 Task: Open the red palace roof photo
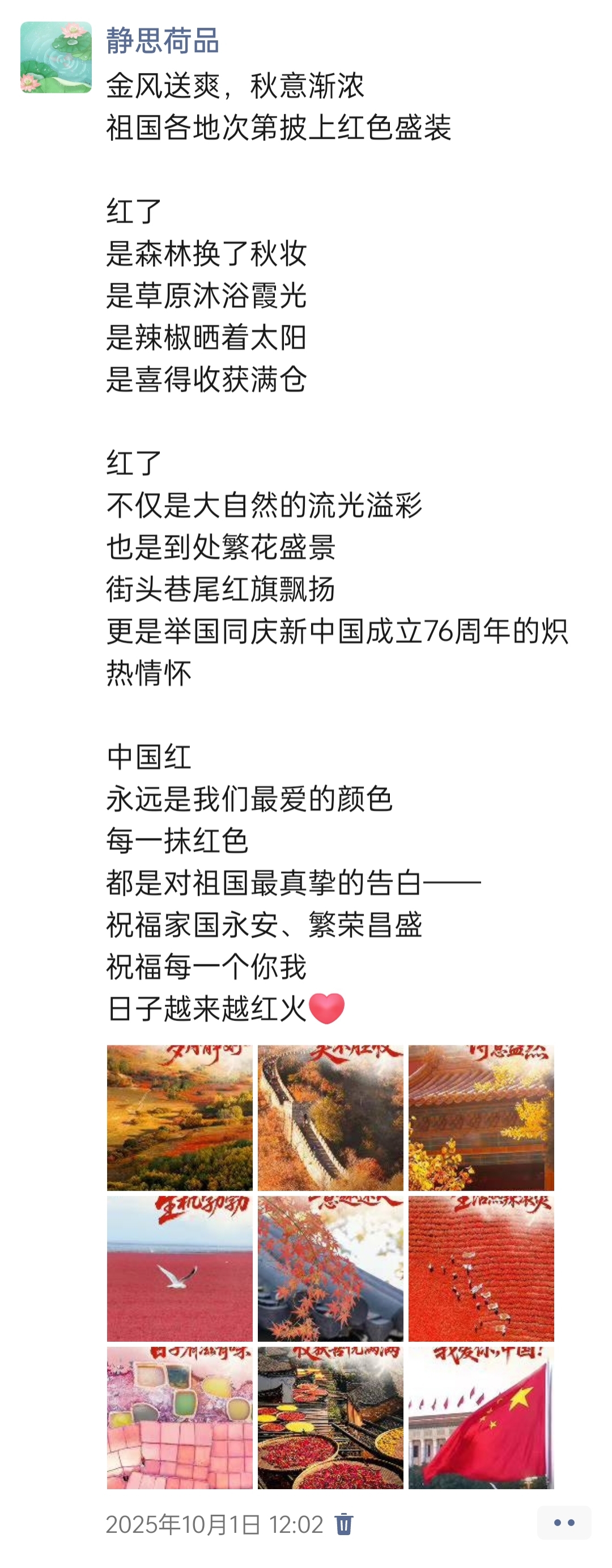[x=481, y=1117]
